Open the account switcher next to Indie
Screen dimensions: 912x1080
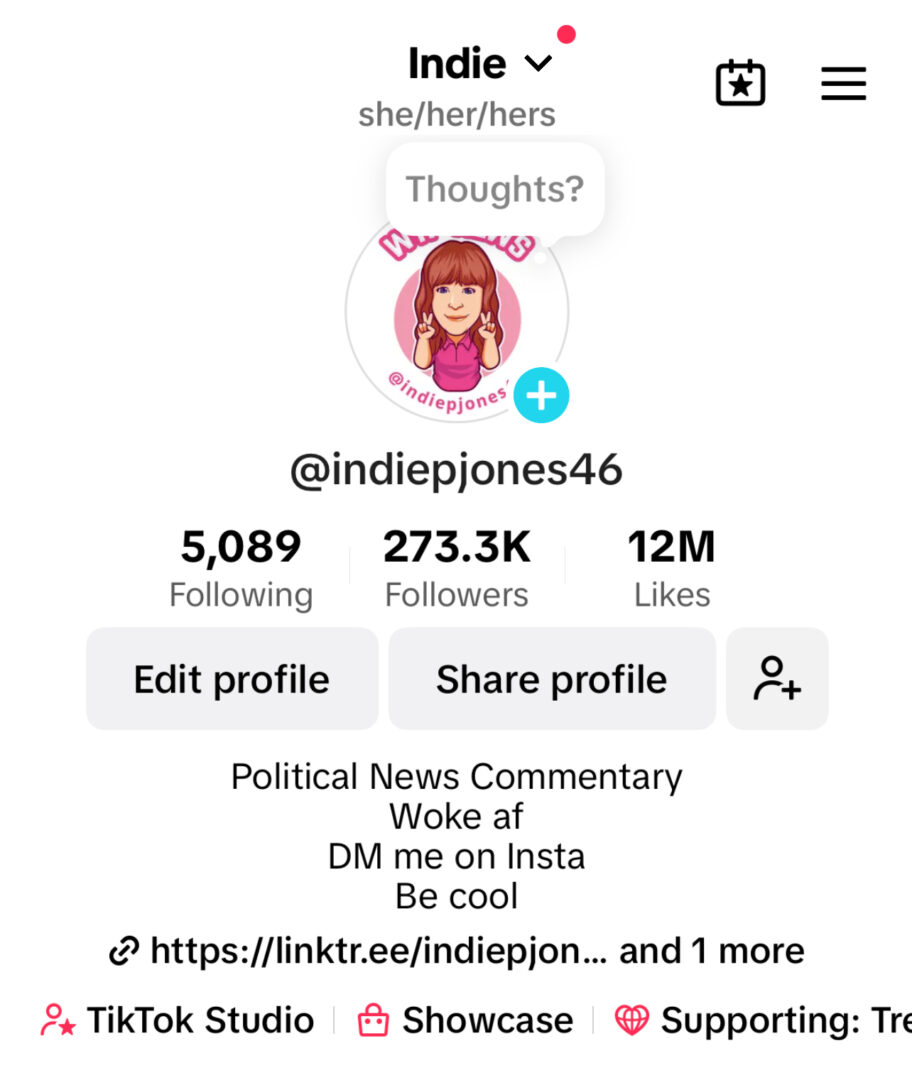pos(538,64)
